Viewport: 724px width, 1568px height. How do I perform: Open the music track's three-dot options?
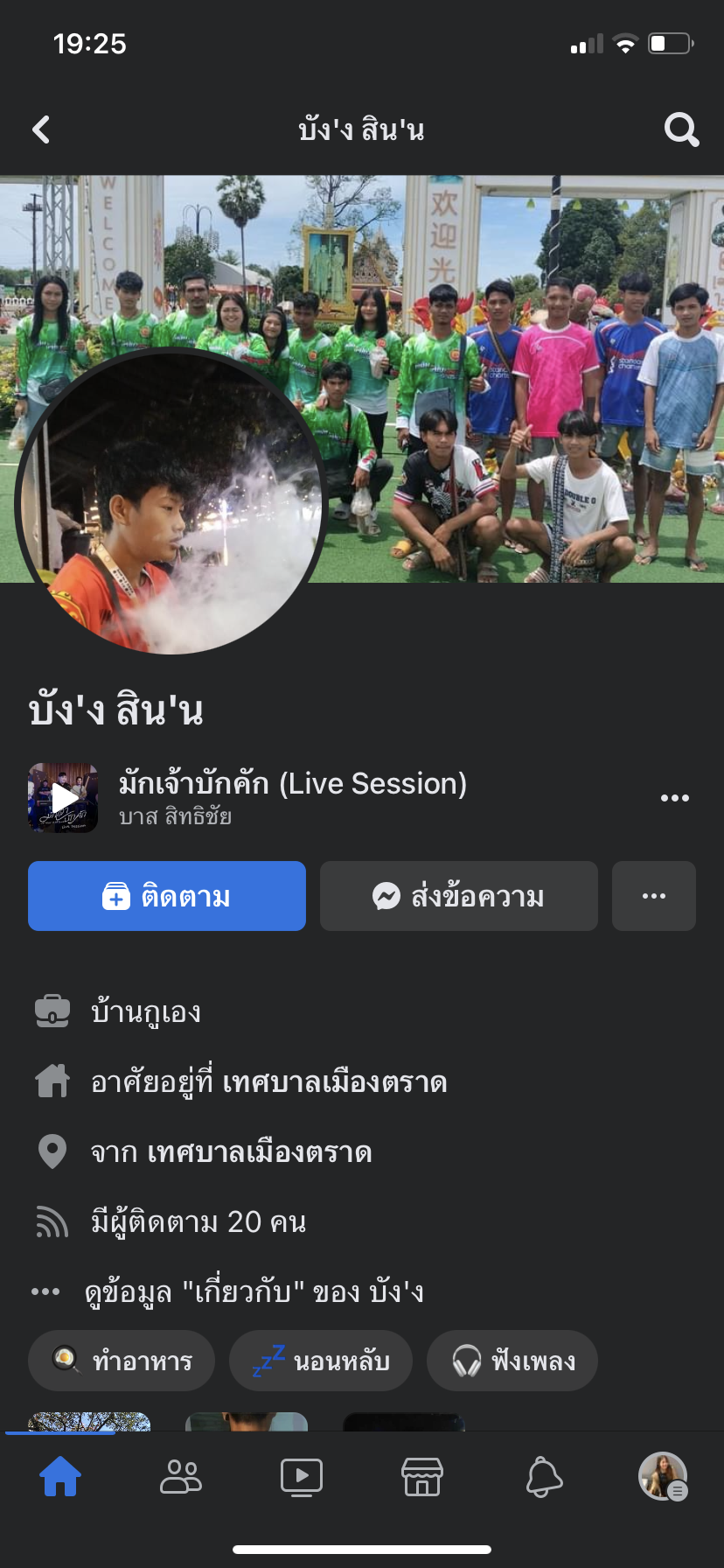674,798
